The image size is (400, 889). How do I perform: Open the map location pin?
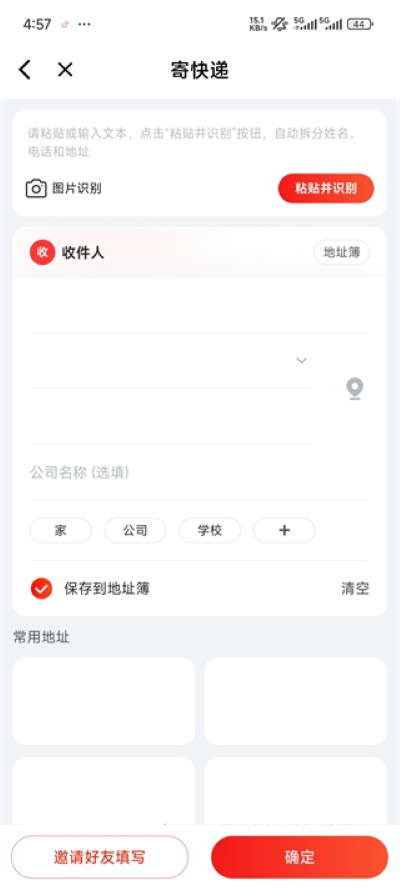coord(355,389)
